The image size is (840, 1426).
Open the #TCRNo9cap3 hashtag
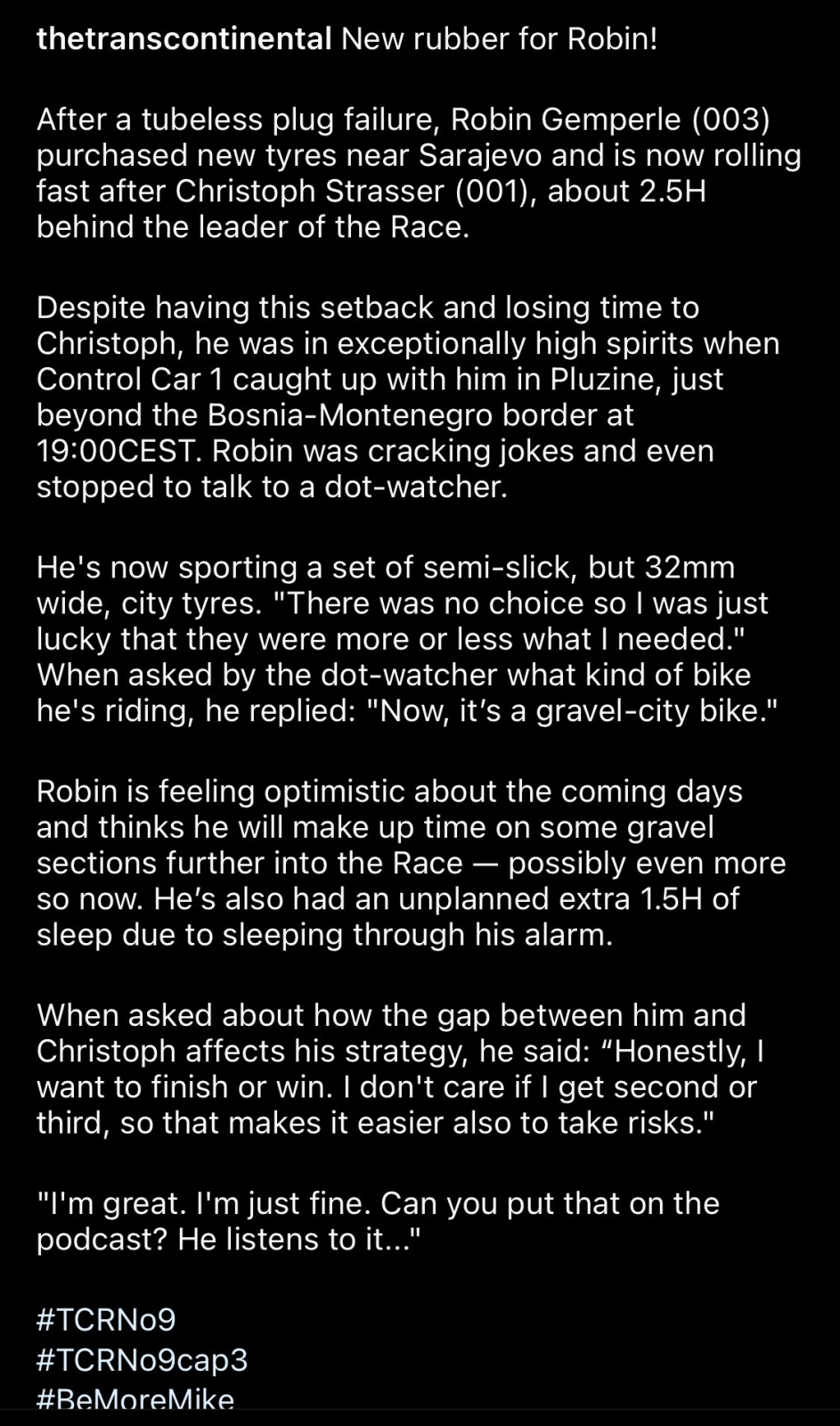142,1360
